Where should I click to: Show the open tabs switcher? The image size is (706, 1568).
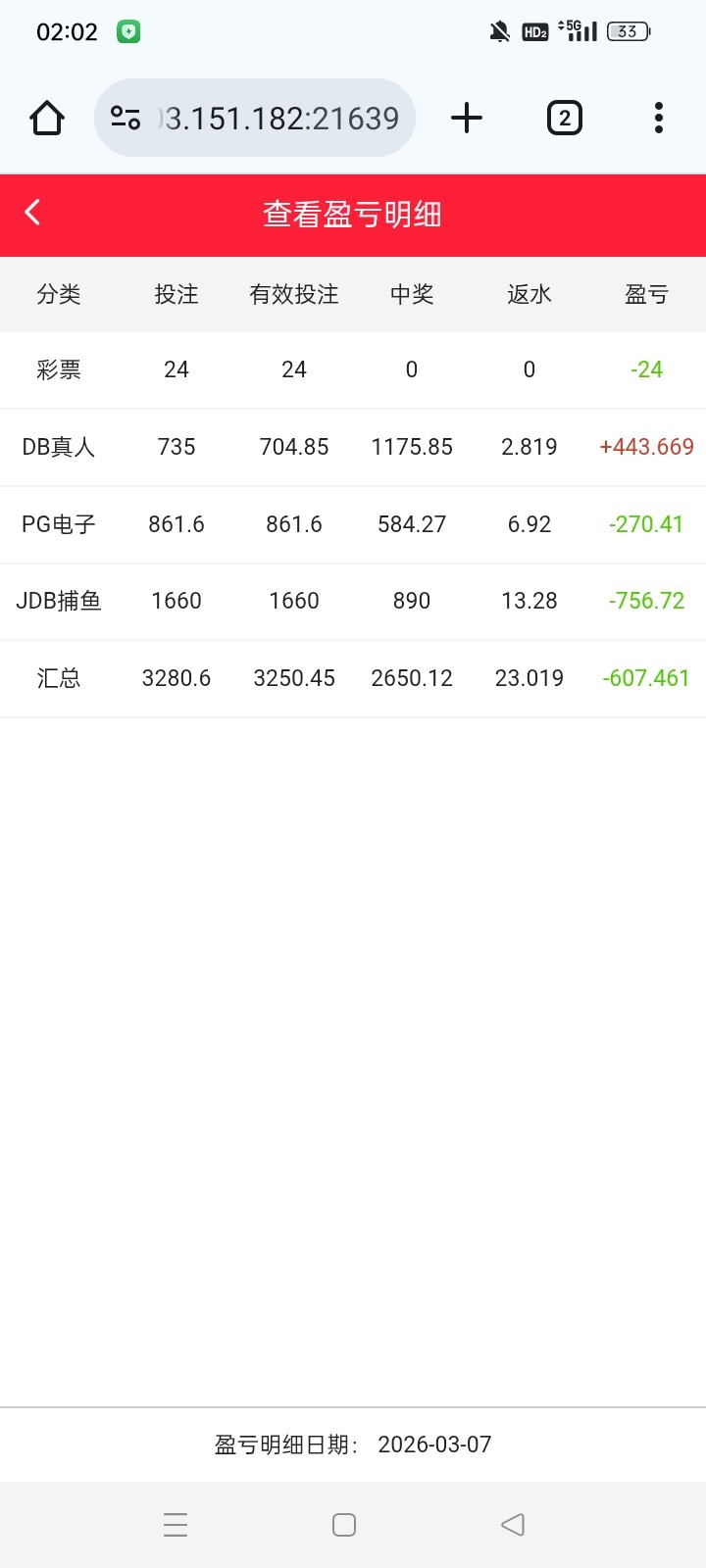pos(564,119)
